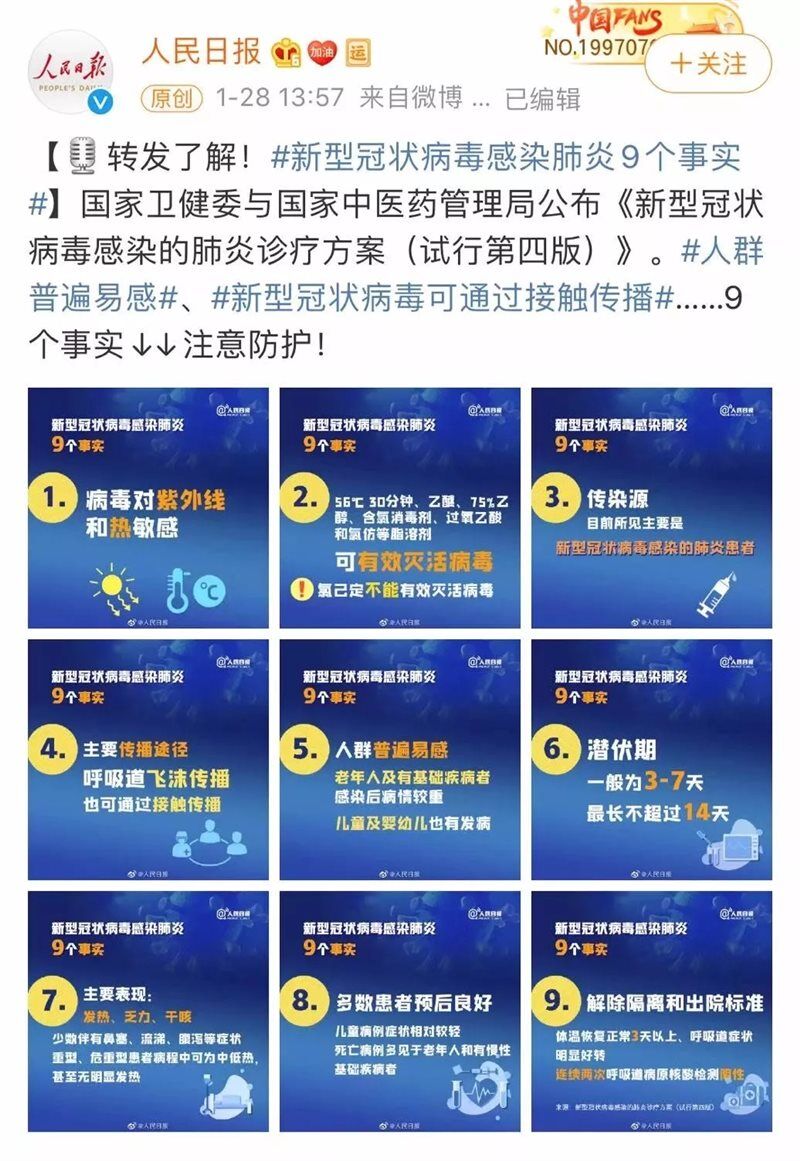View image 8 about 多数患者预后良好
800x1161 pixels.
[x=400, y=1011]
